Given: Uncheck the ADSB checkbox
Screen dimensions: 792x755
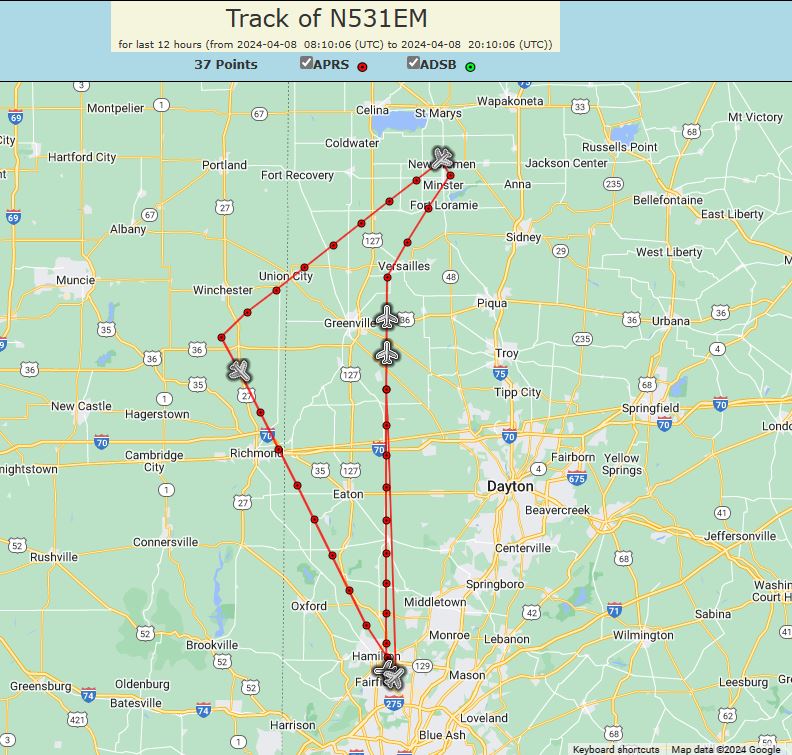Looking at the screenshot, I should point(413,63).
